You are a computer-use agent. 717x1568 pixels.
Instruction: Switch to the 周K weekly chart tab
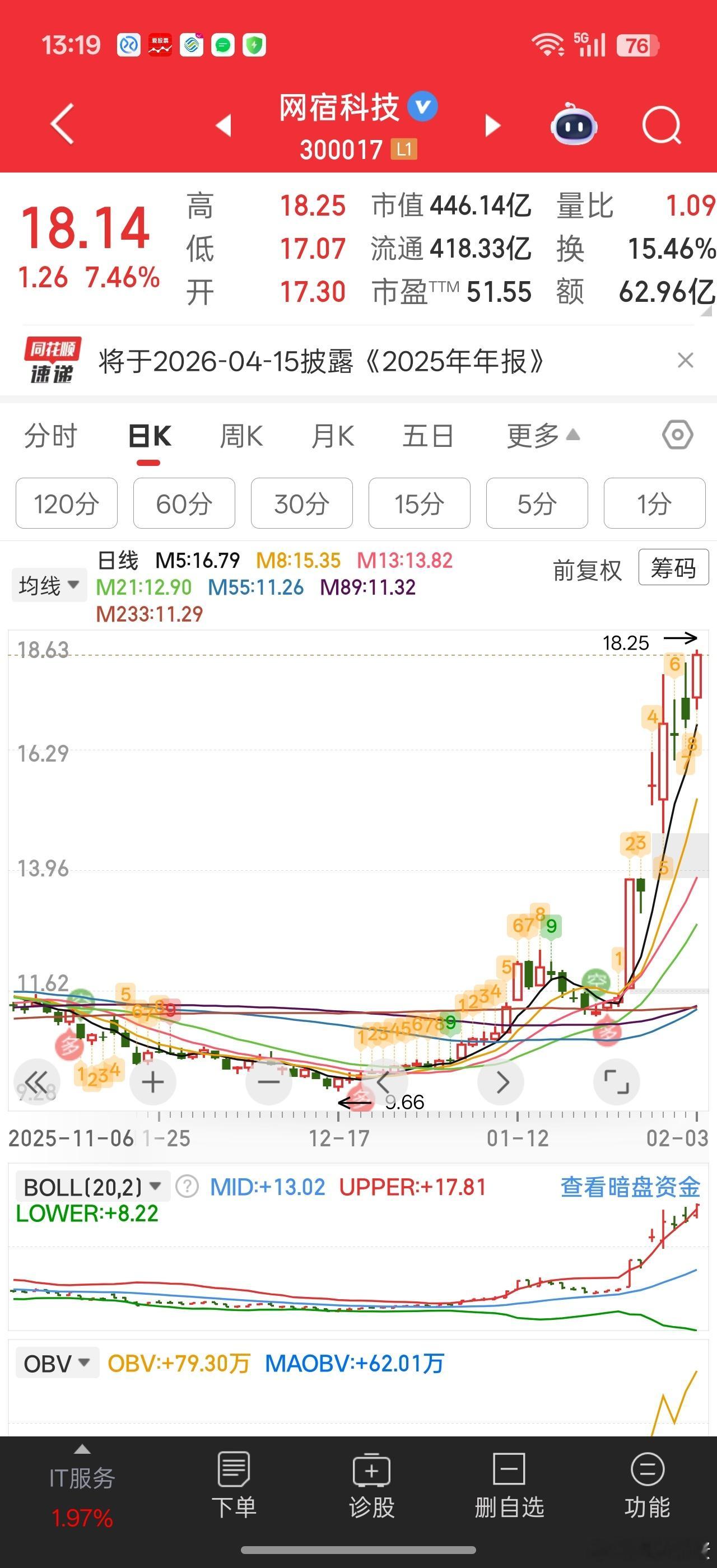point(241,435)
